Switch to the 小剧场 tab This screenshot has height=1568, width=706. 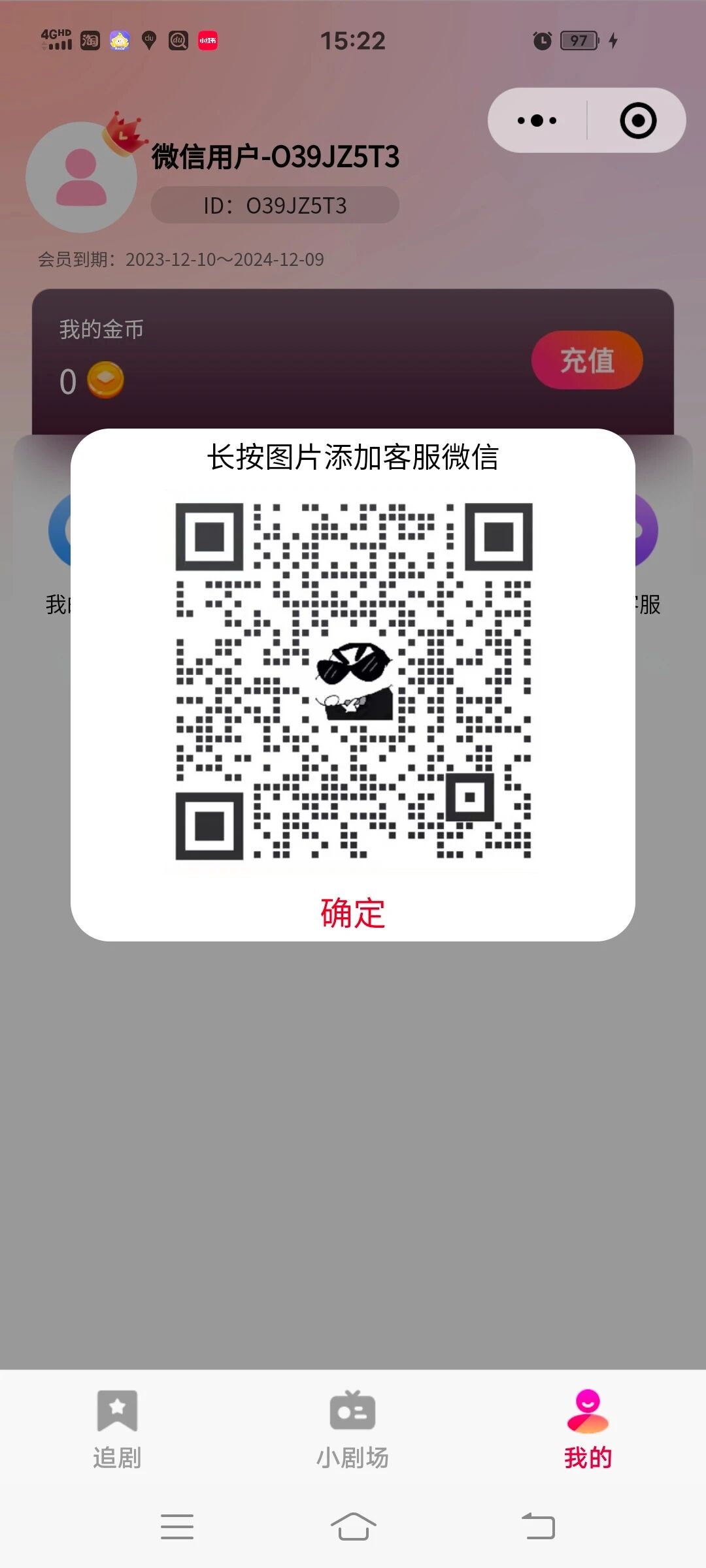(x=352, y=1429)
